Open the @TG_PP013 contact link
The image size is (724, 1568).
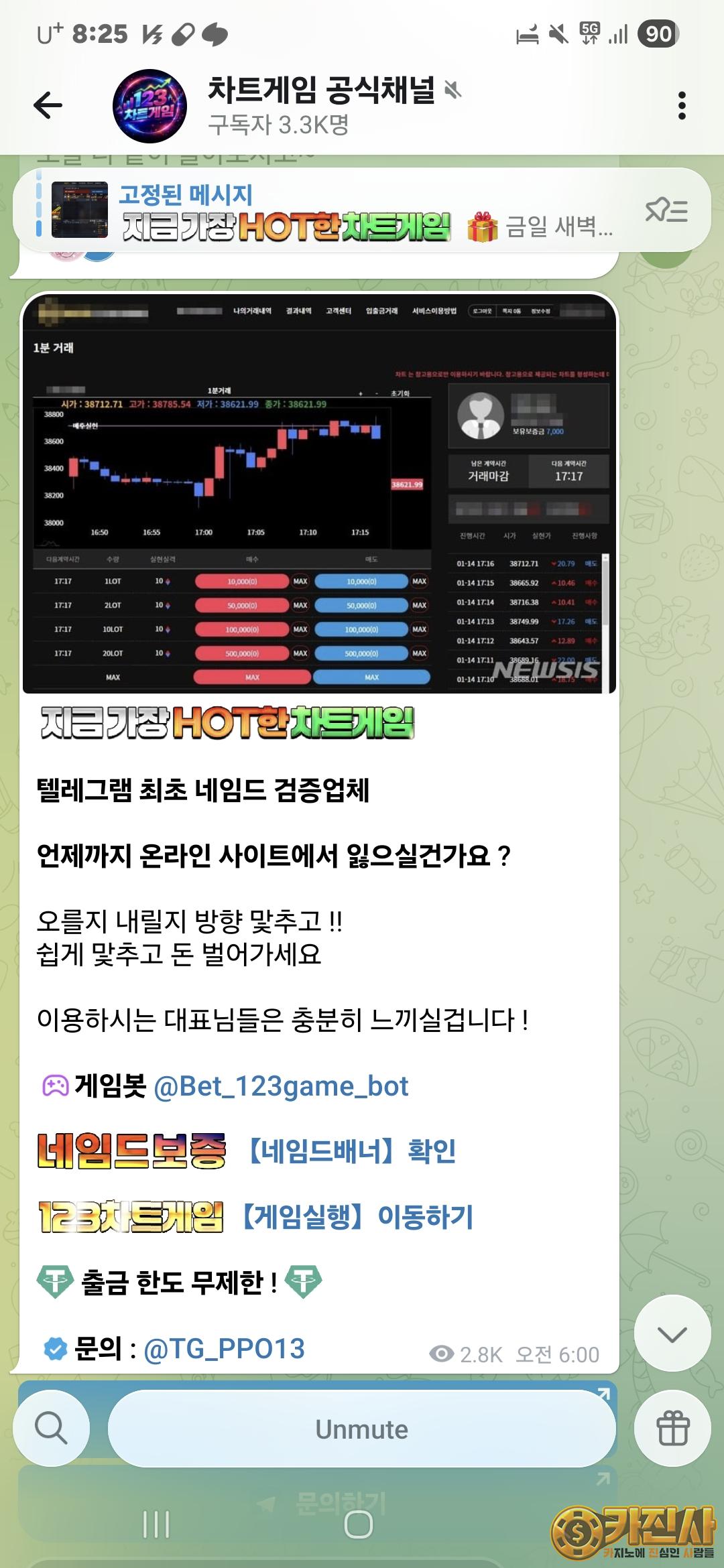pos(224,1348)
